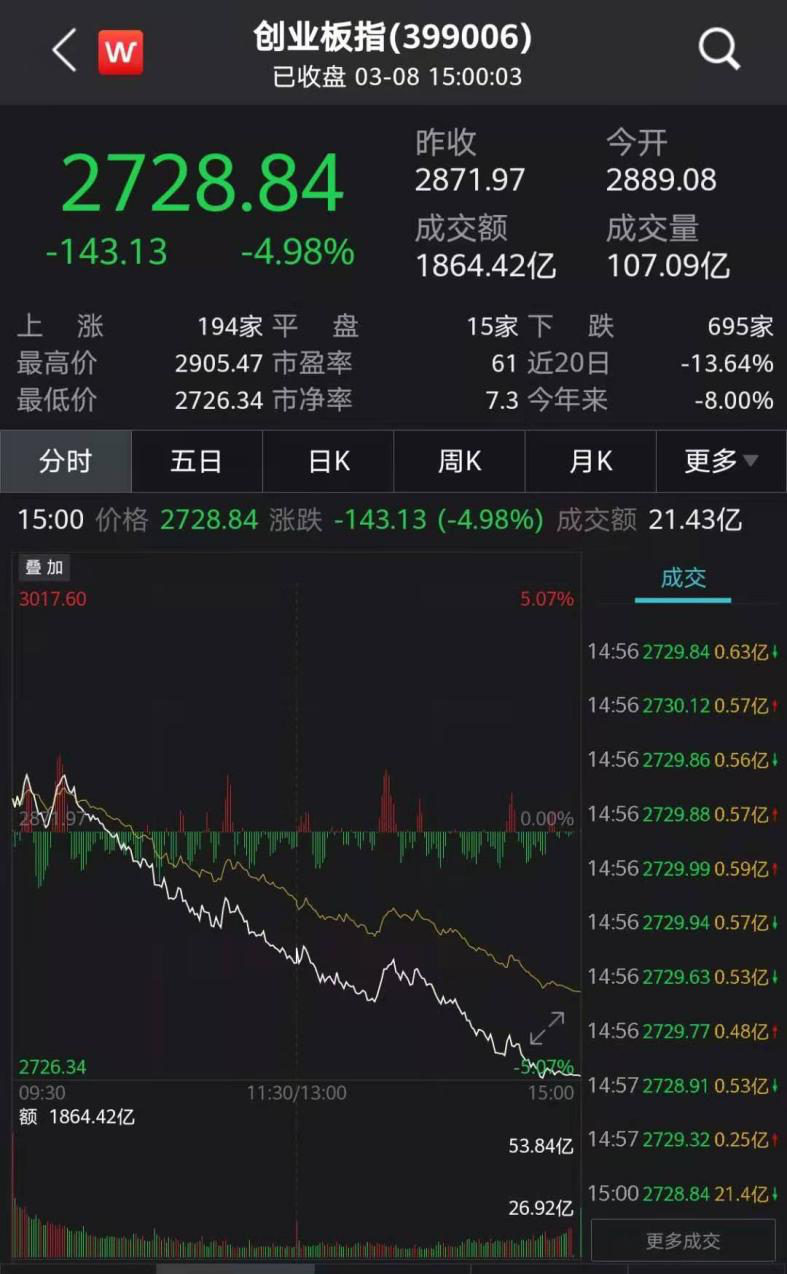Tap the red W home icon
This screenshot has height=1274, width=787.
point(120,52)
